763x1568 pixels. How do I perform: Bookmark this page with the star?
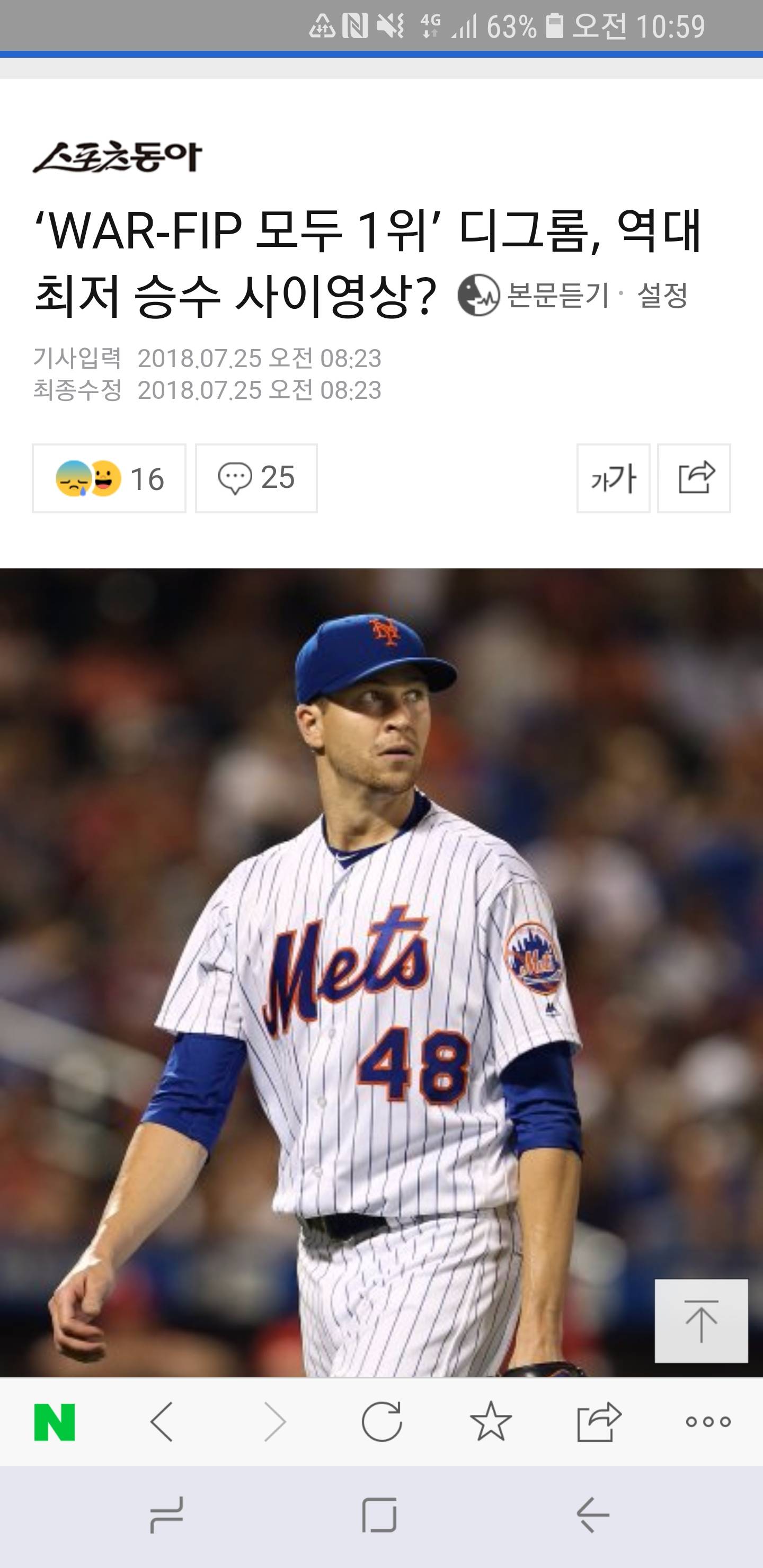click(491, 1422)
